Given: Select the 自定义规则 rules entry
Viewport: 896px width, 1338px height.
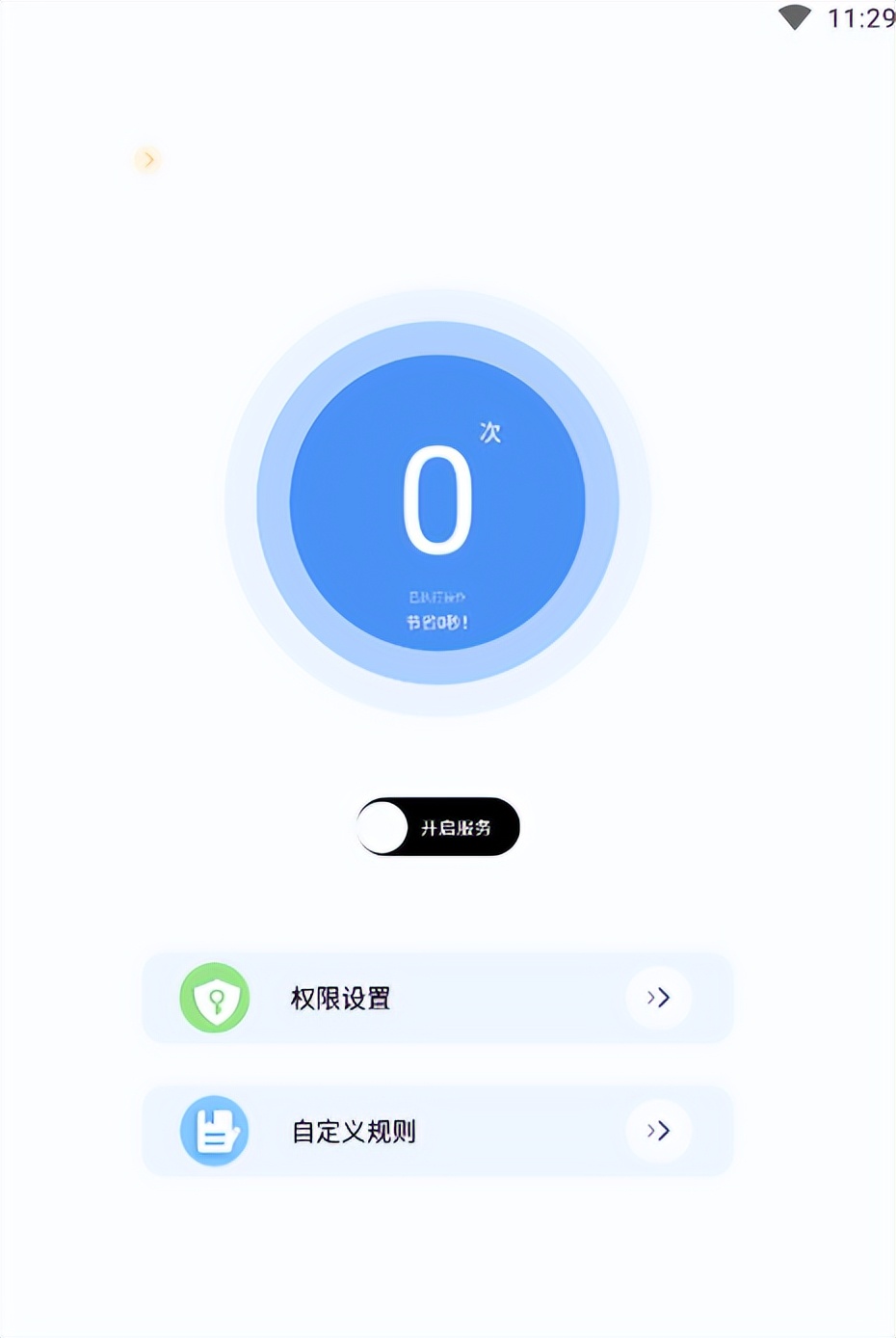Looking at the screenshot, I should tap(438, 1131).
